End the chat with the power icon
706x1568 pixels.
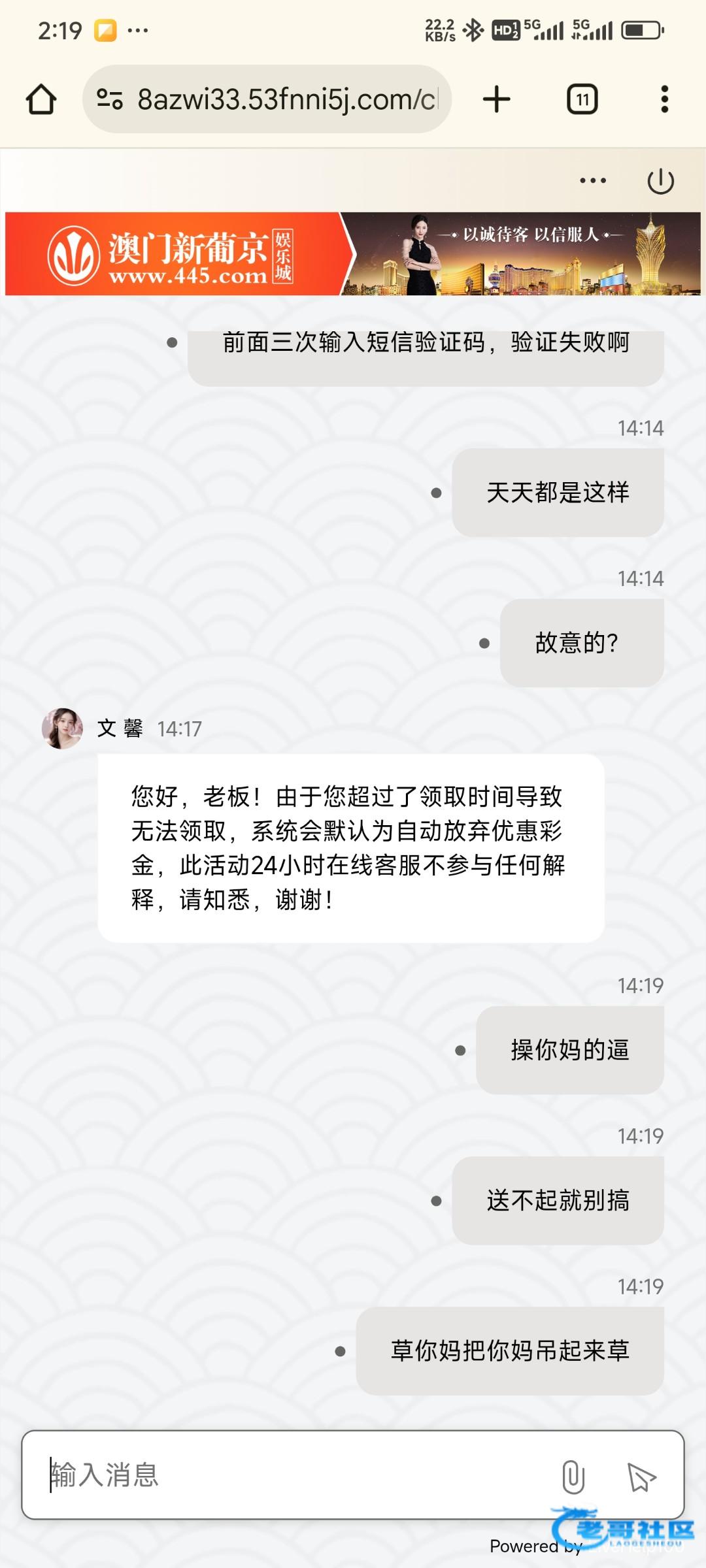pyautogui.click(x=660, y=181)
